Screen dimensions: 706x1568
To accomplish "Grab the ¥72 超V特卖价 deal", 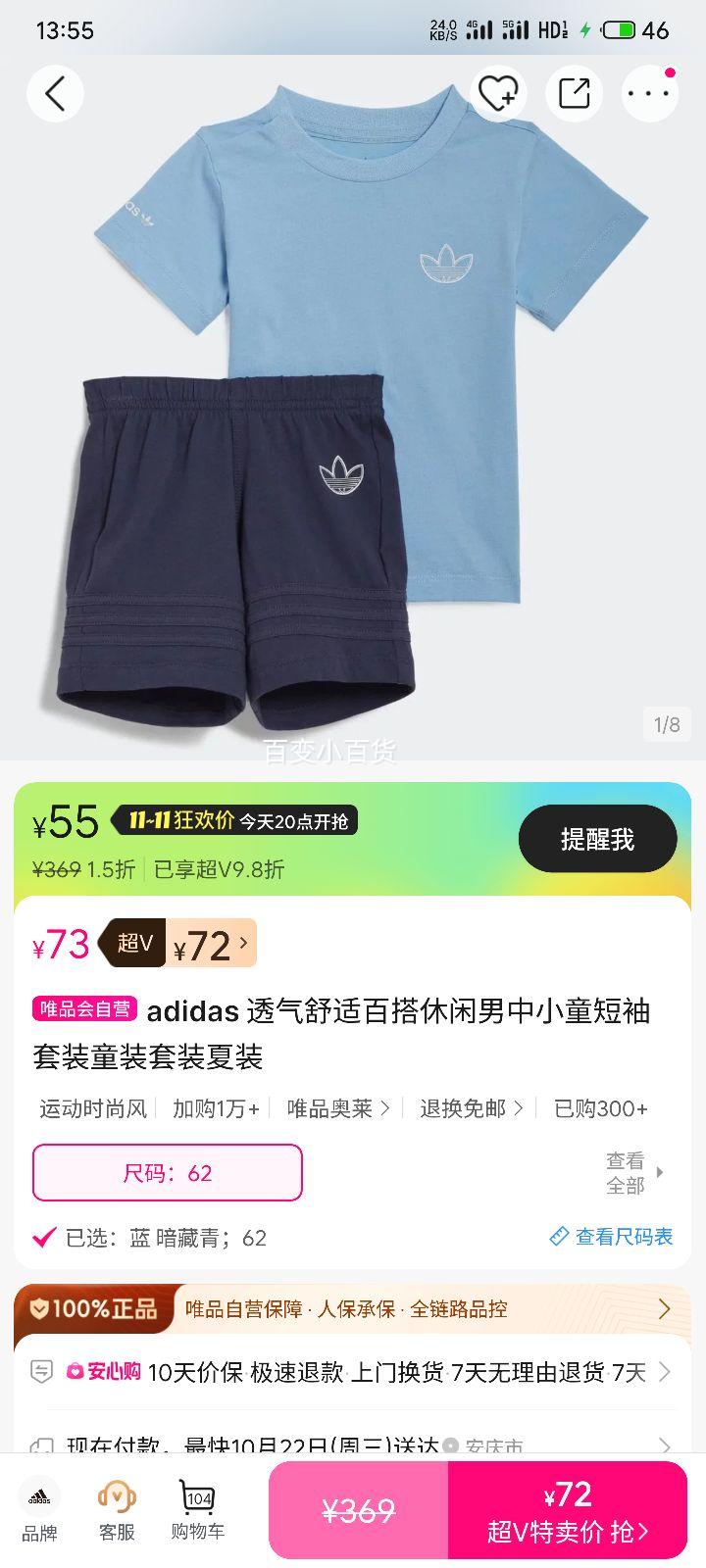I will point(568,1510).
